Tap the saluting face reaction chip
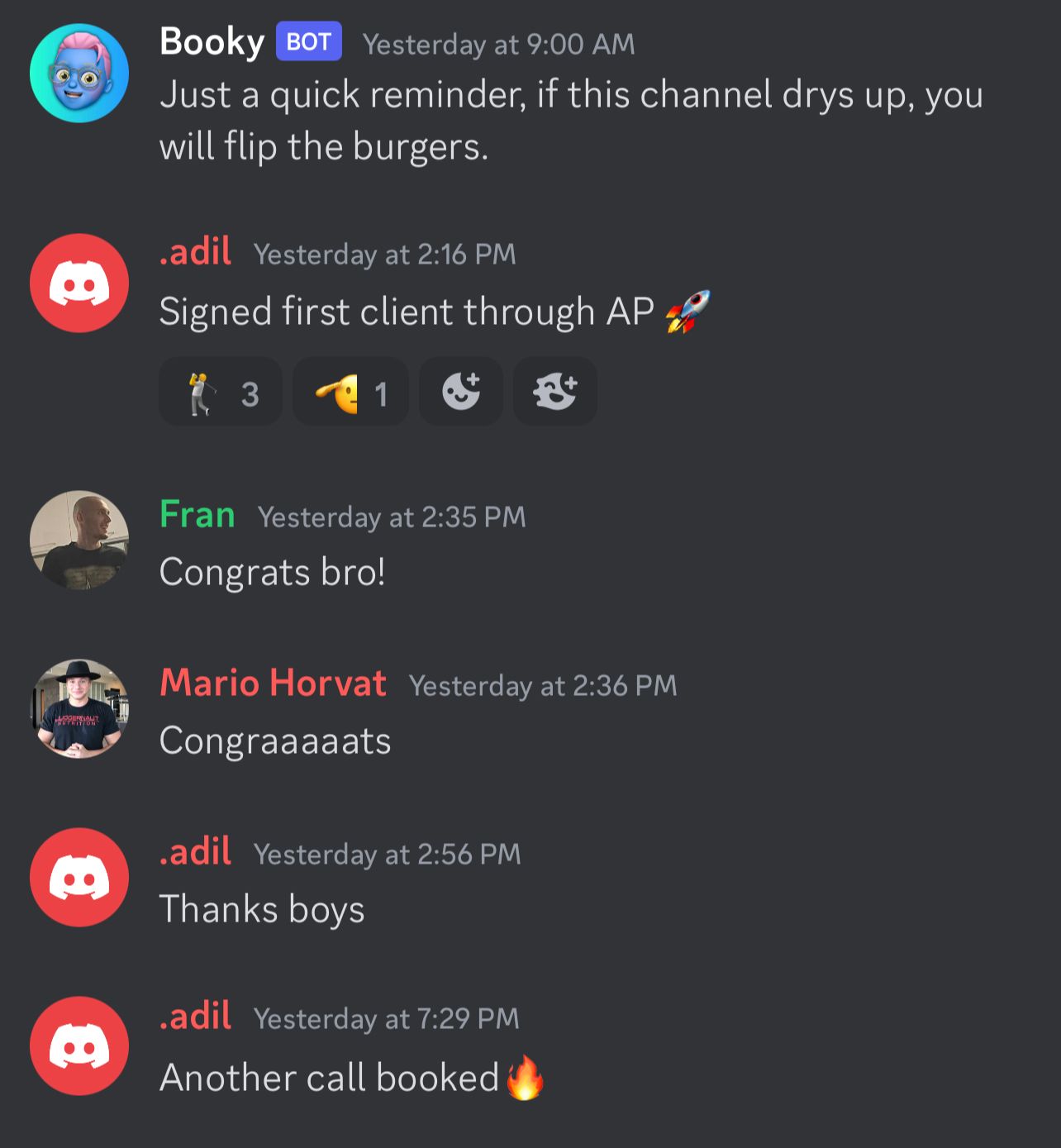 coord(350,392)
